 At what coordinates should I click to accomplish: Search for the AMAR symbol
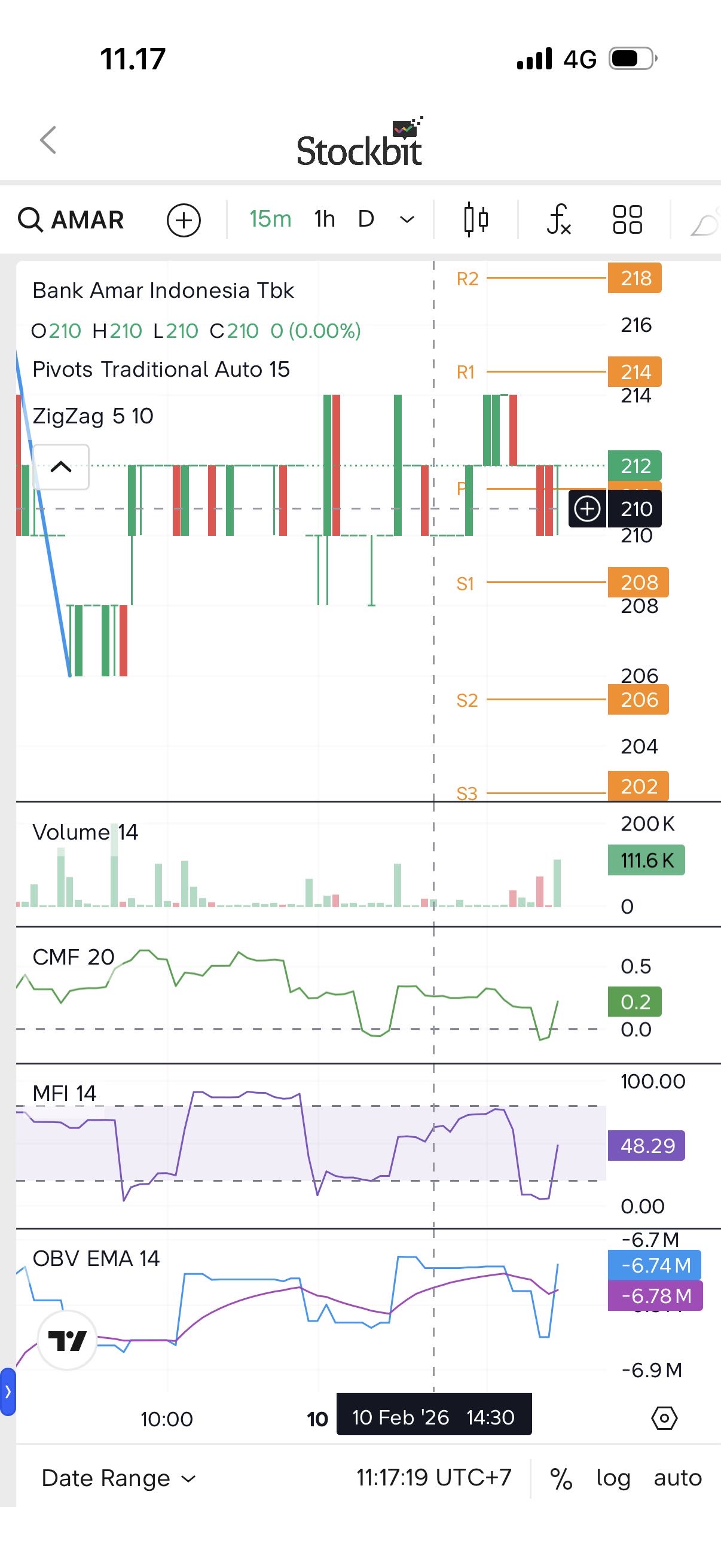tap(72, 219)
